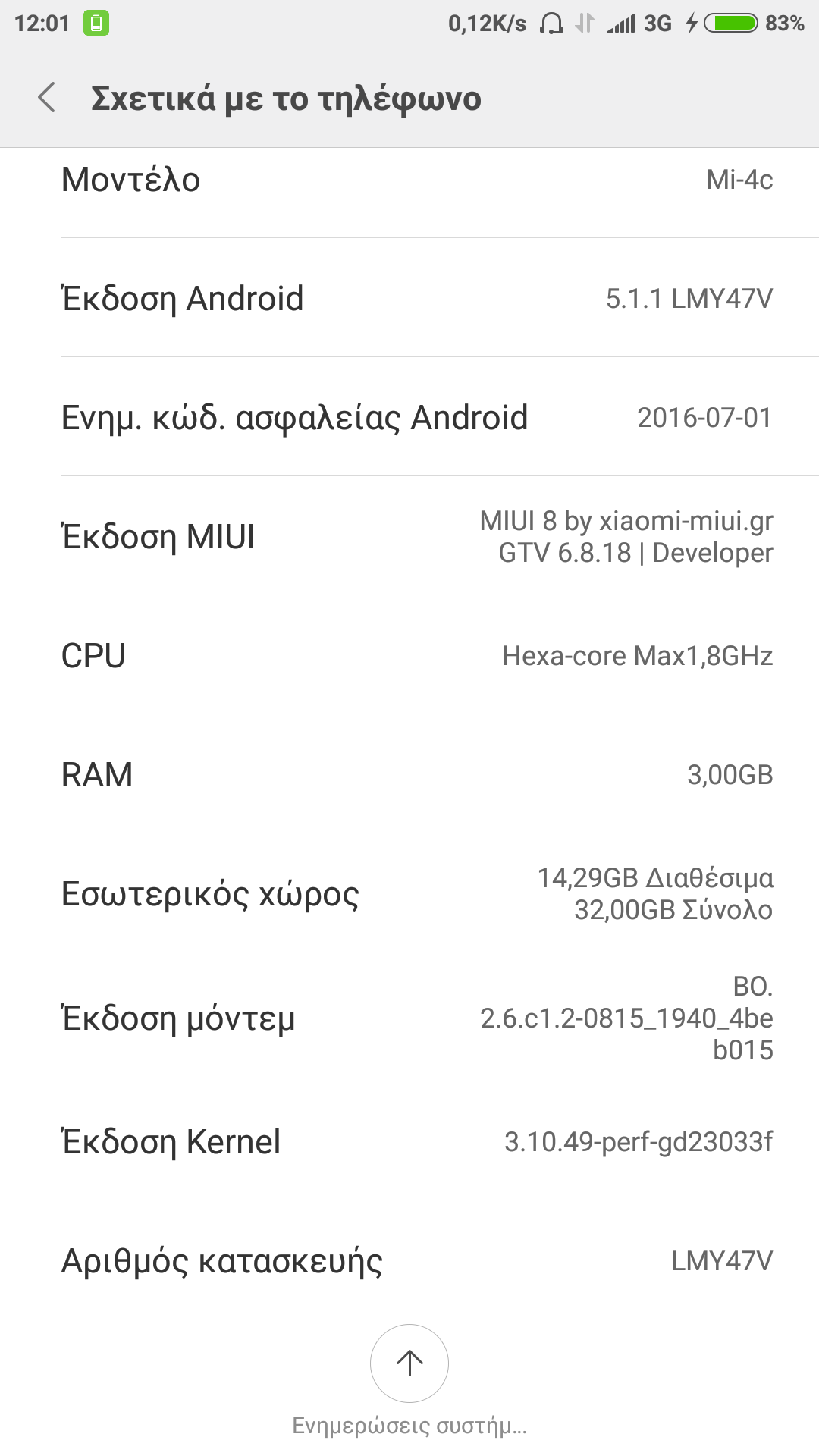Viewport: 819px width, 1456px height.
Task: Open the Εσωτερικός χώρος storage row
Action: [409, 893]
